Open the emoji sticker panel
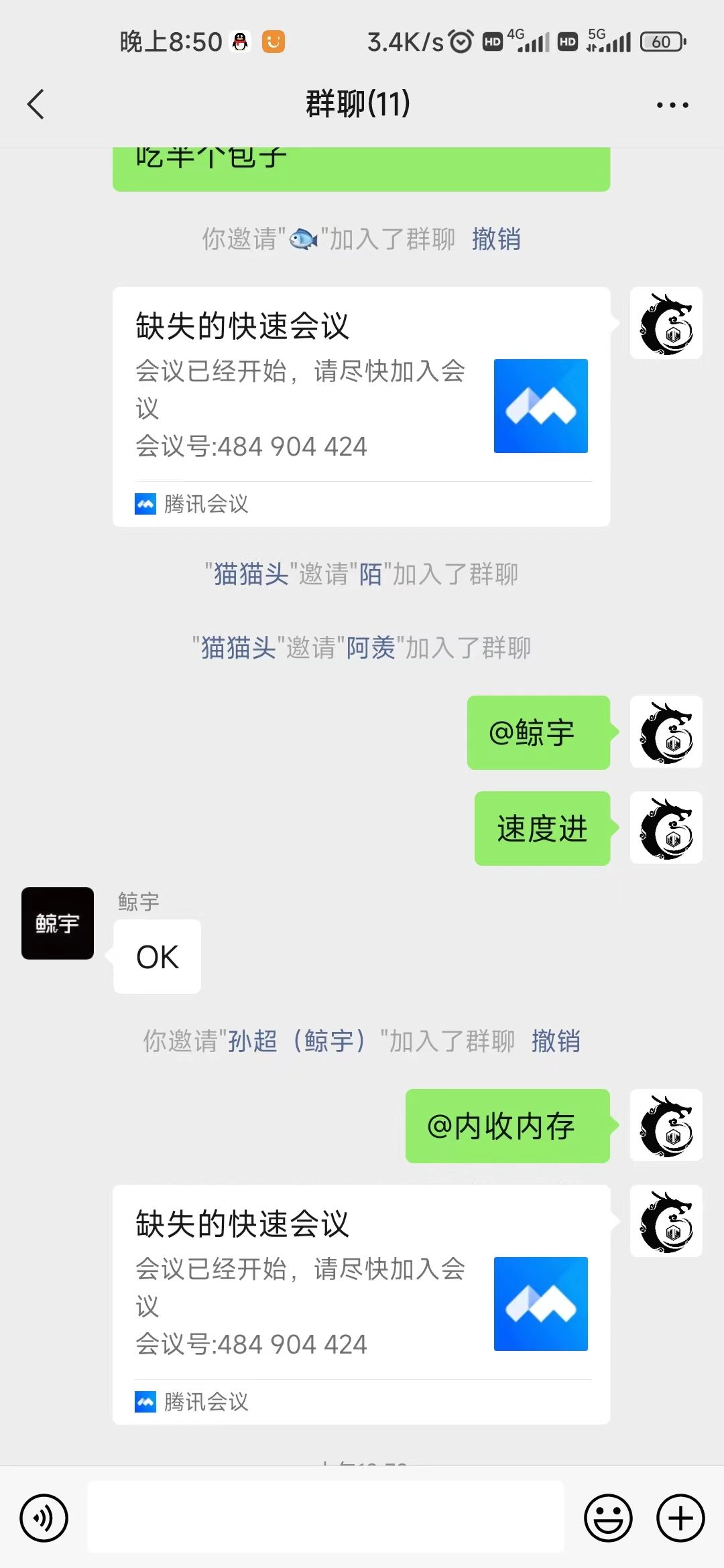This screenshot has width=724, height=1568. tap(608, 1518)
